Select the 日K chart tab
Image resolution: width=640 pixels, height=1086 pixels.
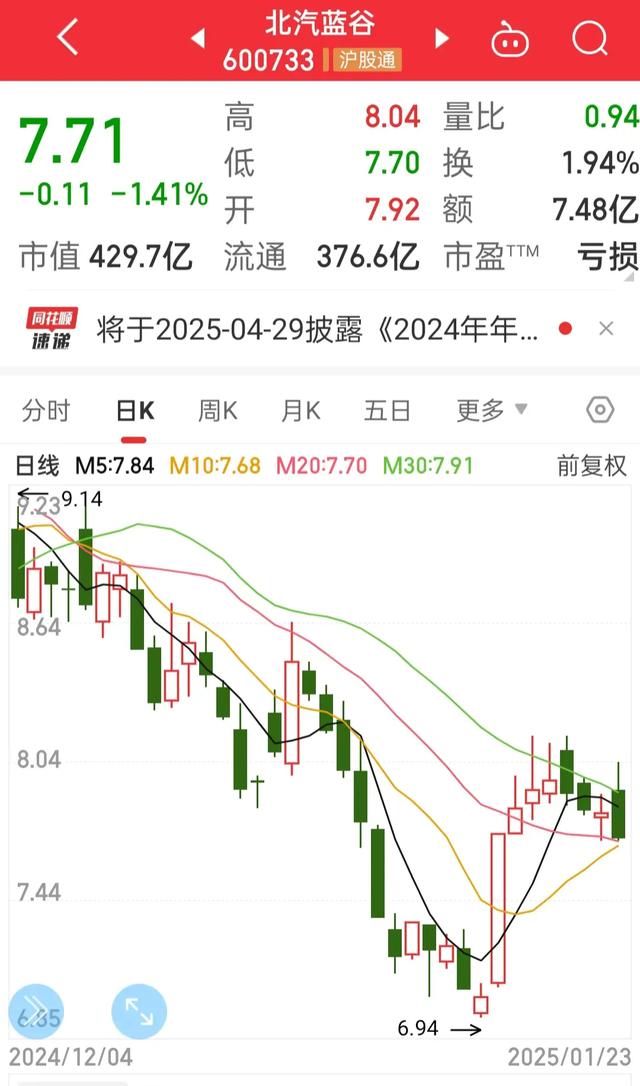[x=134, y=411]
